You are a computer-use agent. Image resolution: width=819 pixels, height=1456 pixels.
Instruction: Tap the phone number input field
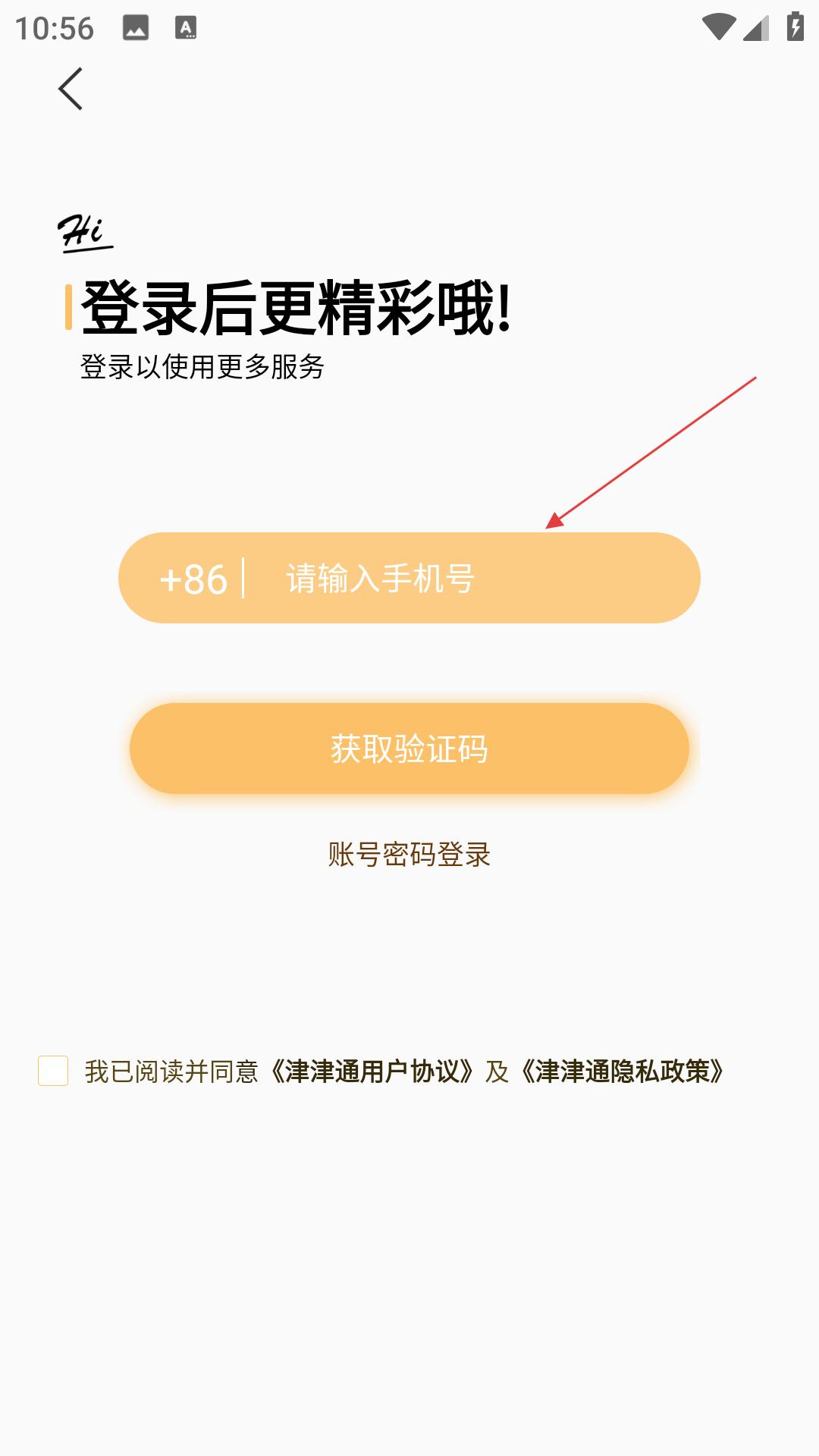409,578
